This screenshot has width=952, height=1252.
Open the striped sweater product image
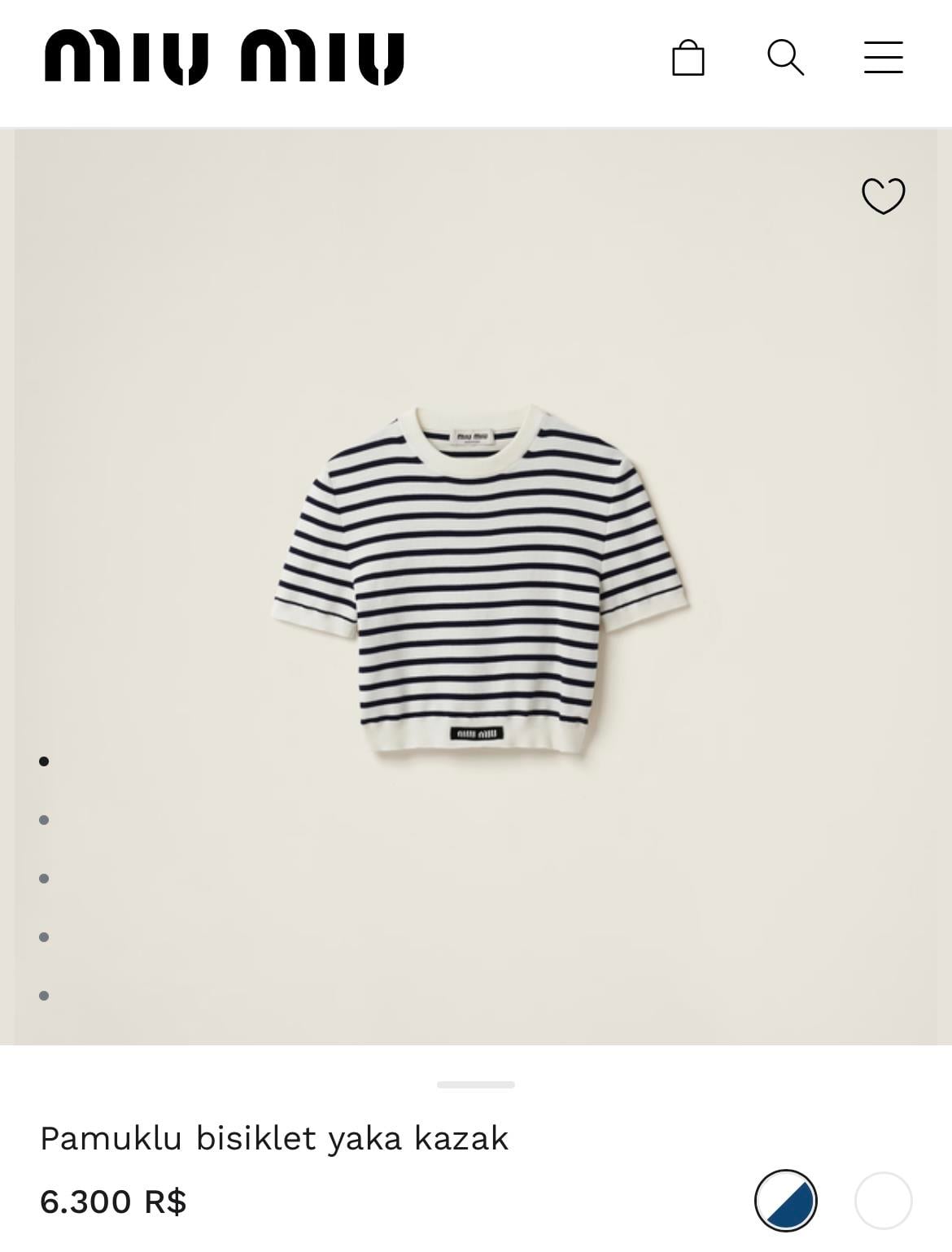click(x=480, y=582)
